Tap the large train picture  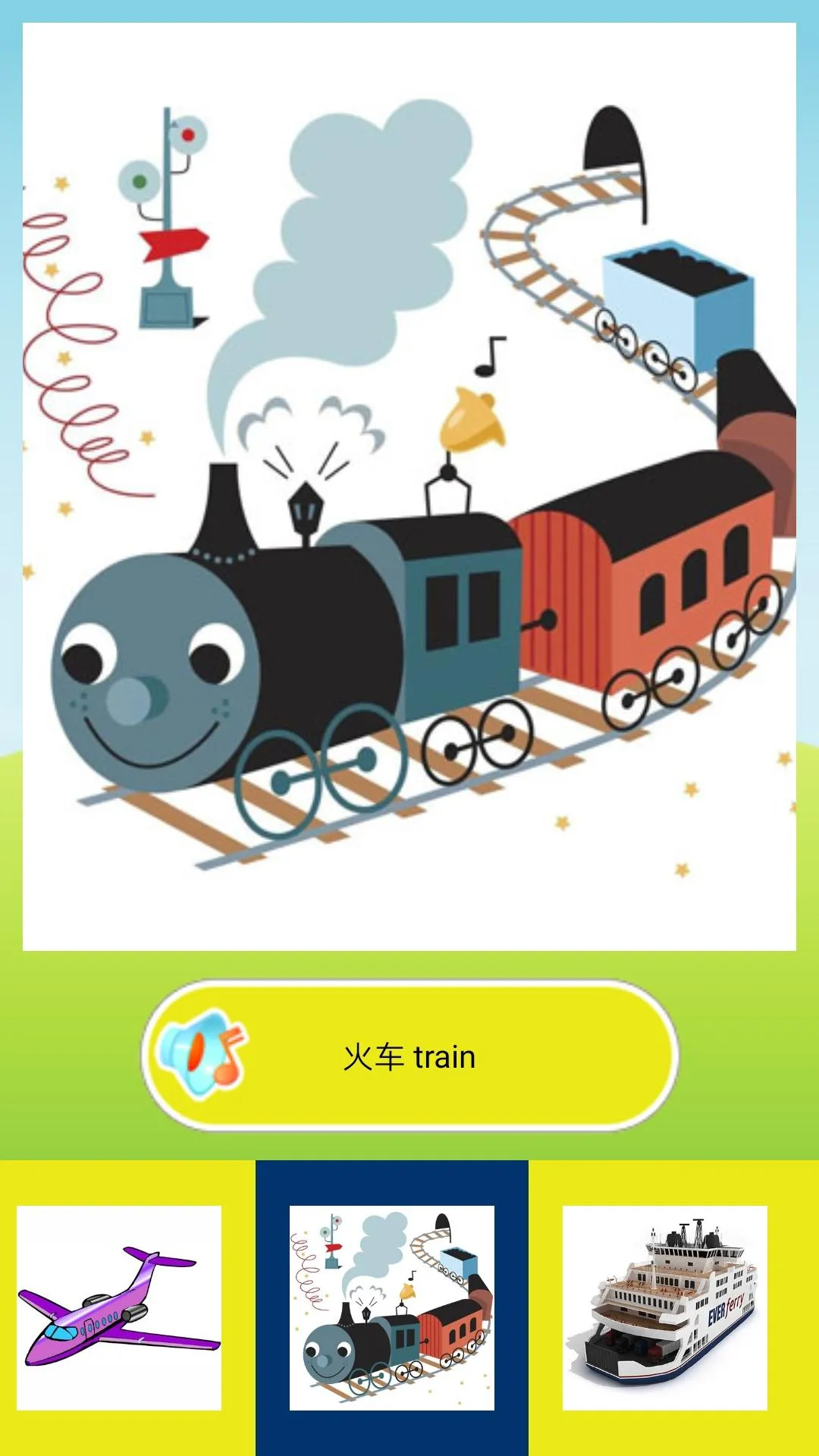tap(409, 486)
